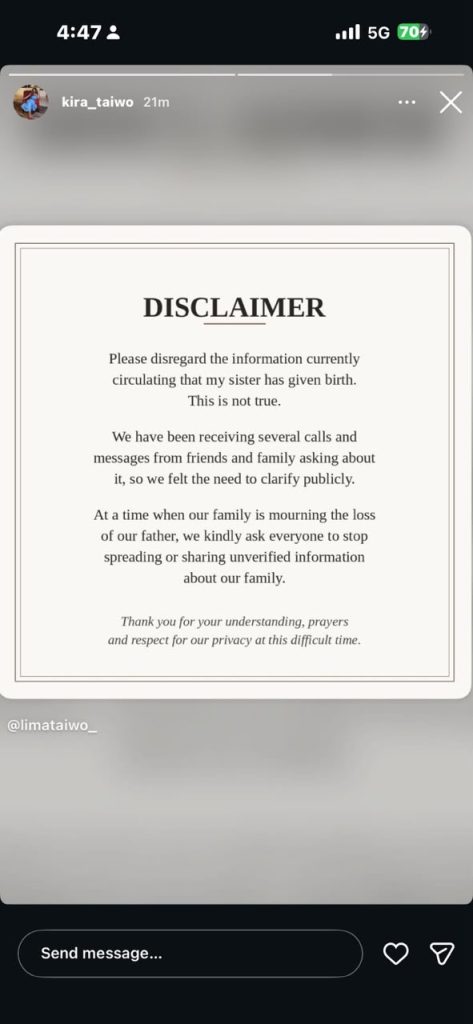Open the story options menu

point(406,102)
